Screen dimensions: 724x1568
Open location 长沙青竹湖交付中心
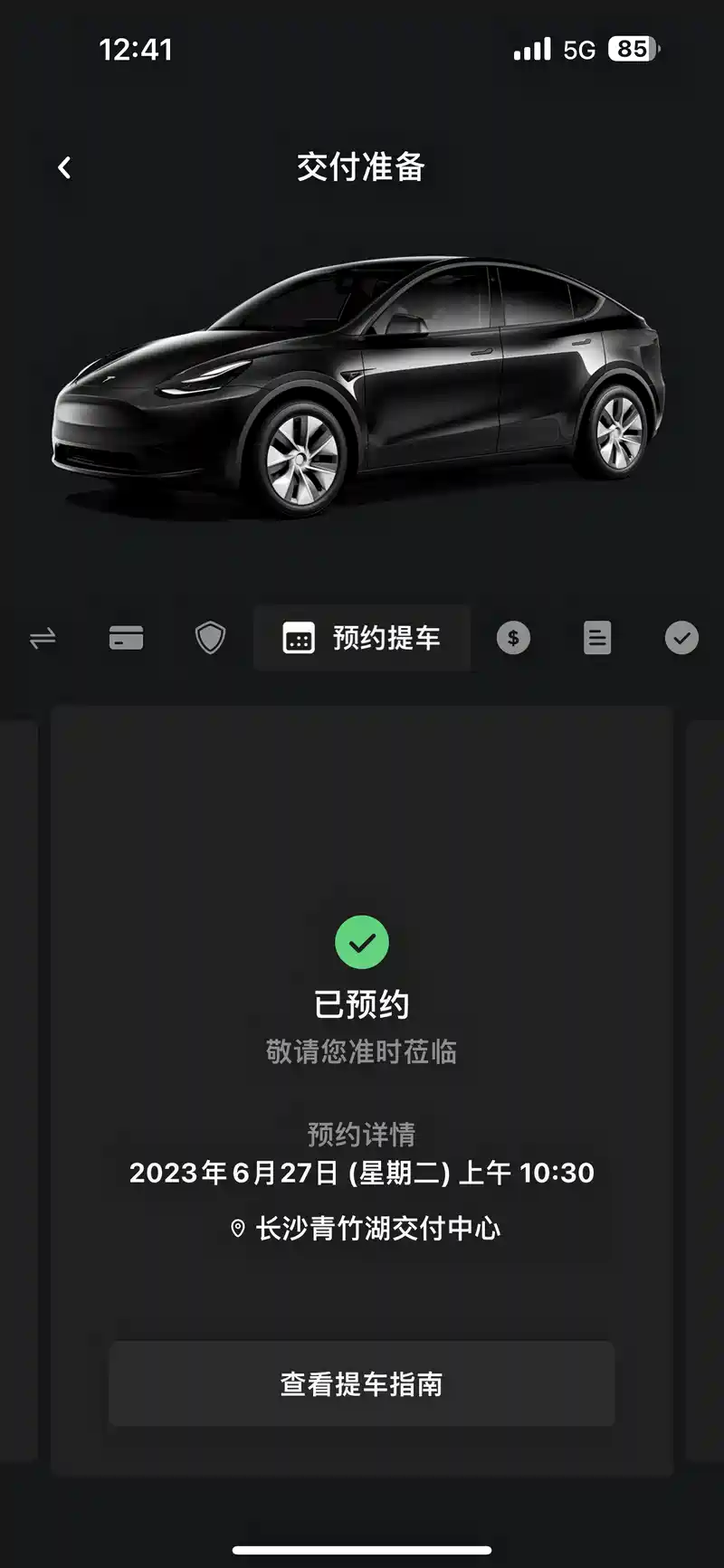pos(365,1229)
